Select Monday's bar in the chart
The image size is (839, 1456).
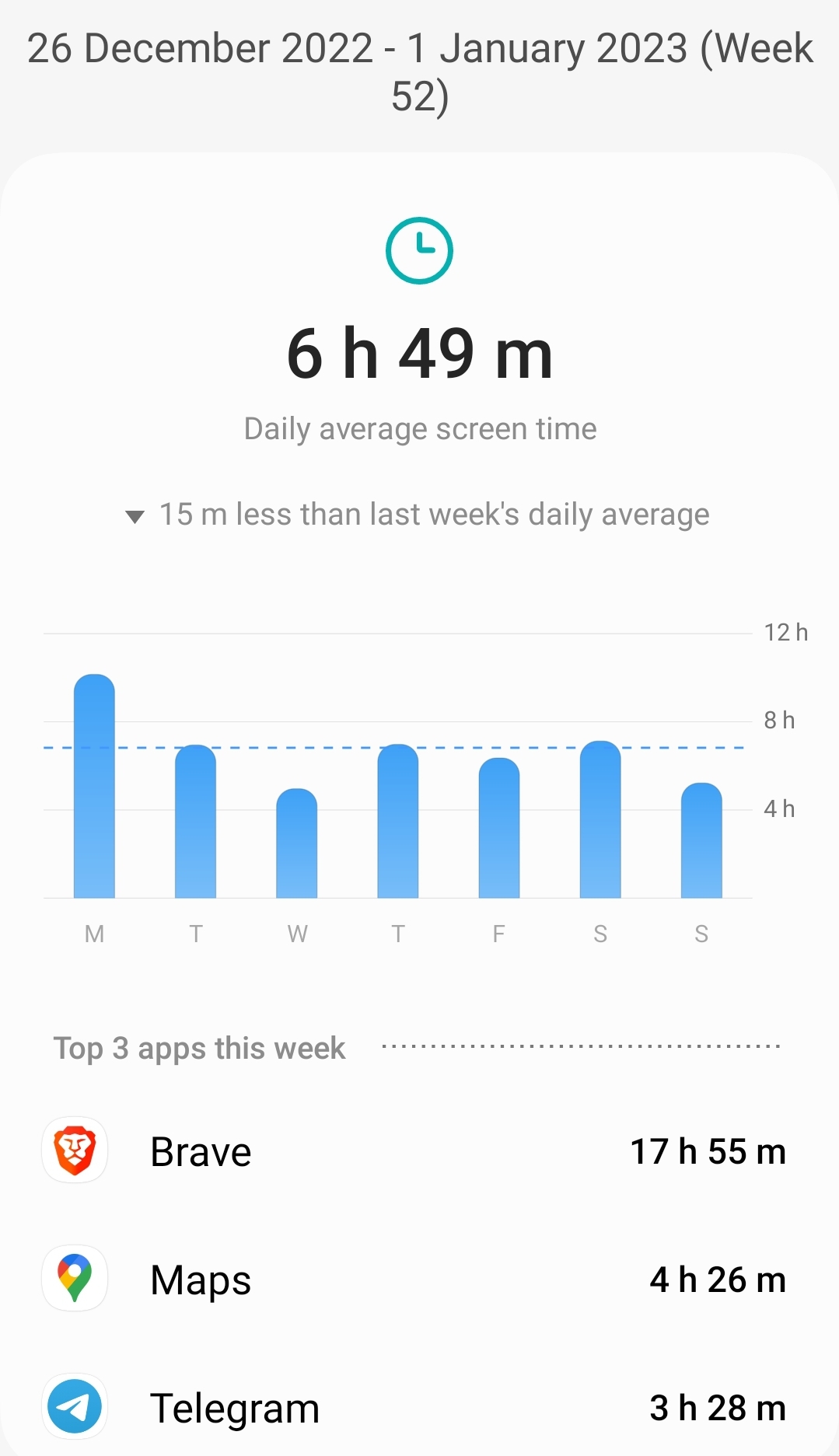point(94,786)
